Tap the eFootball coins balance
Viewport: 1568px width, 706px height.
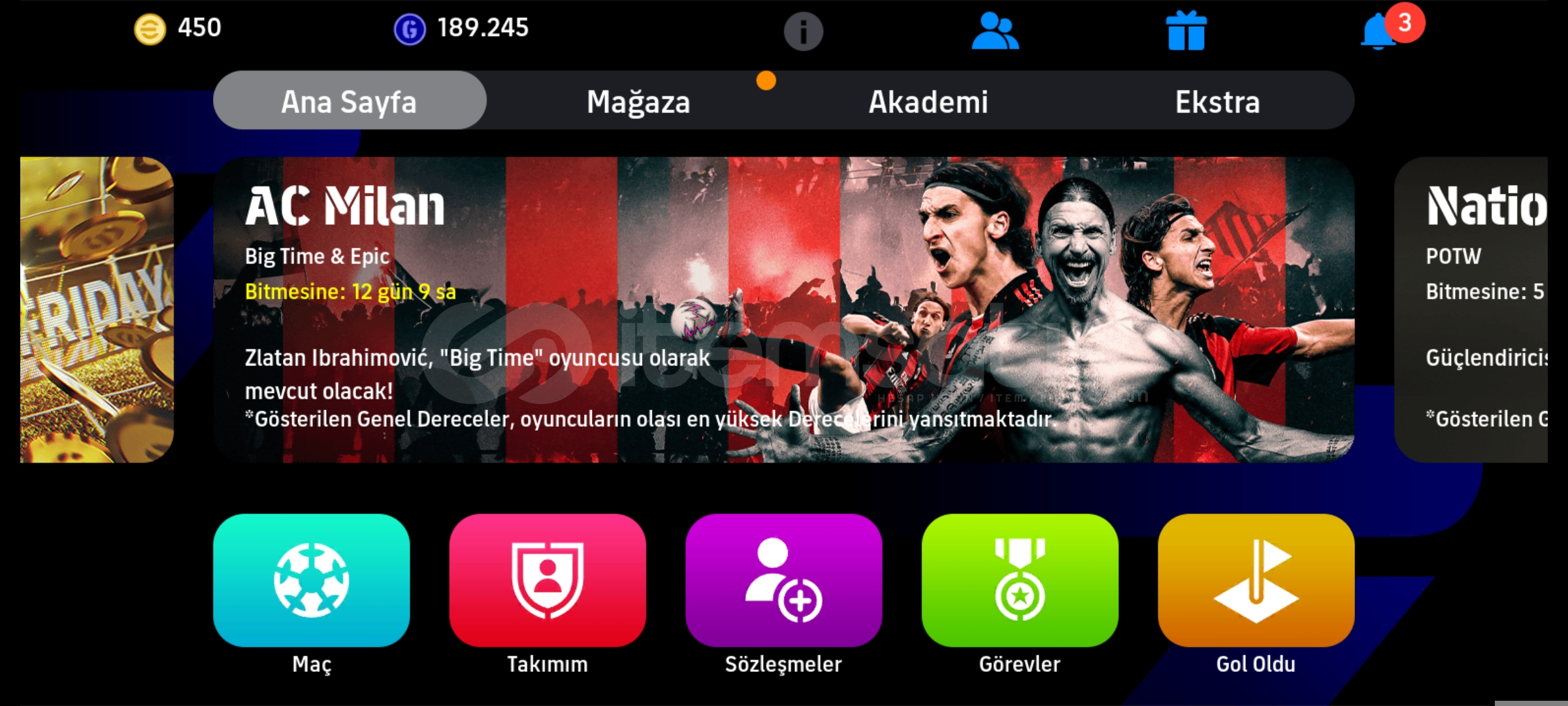point(178,29)
